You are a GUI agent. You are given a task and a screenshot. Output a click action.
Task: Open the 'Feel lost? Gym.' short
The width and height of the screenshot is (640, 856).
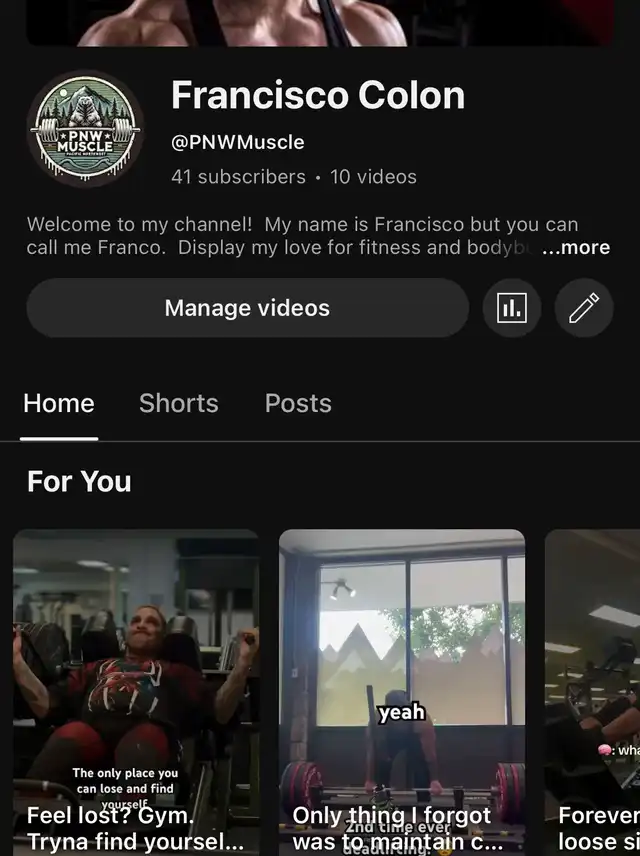pos(136,692)
